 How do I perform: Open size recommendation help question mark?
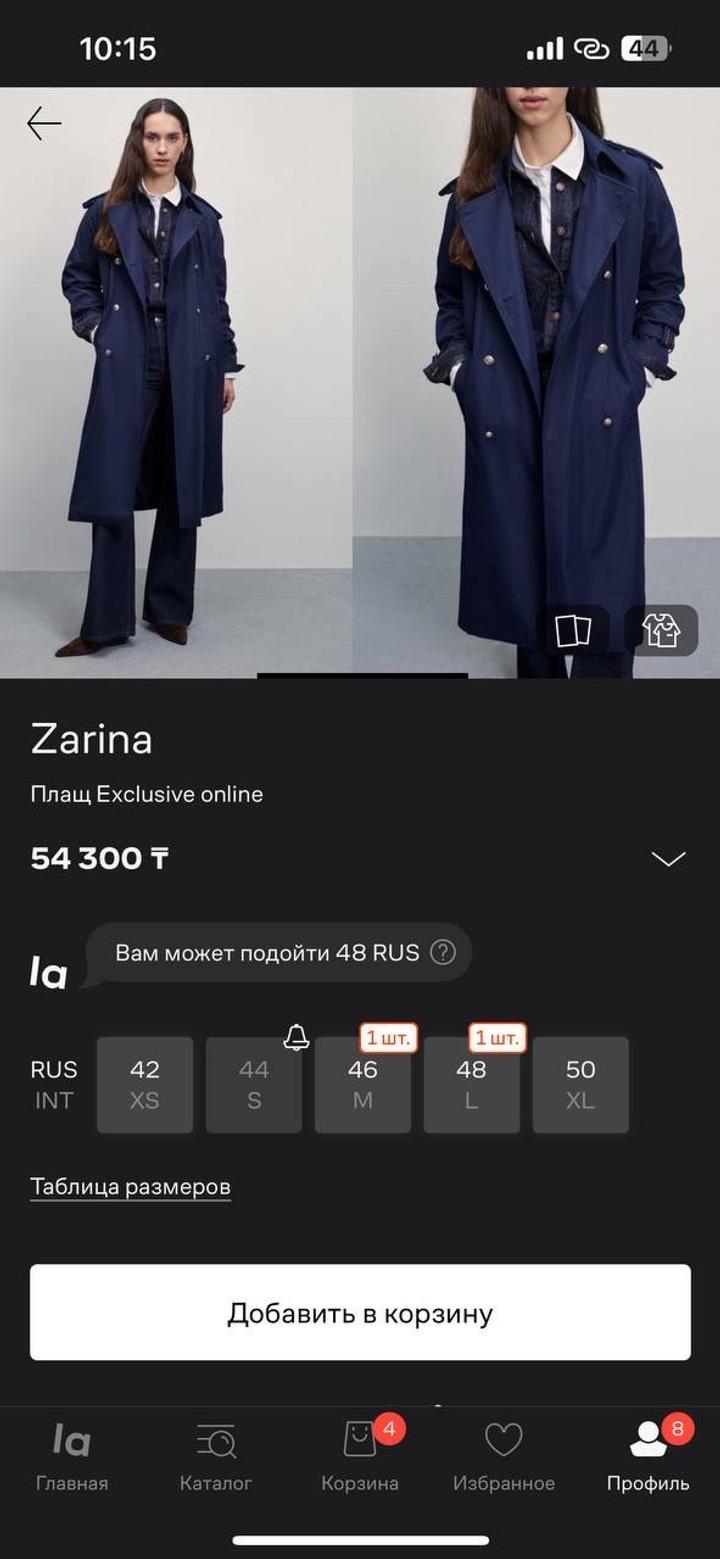point(442,952)
